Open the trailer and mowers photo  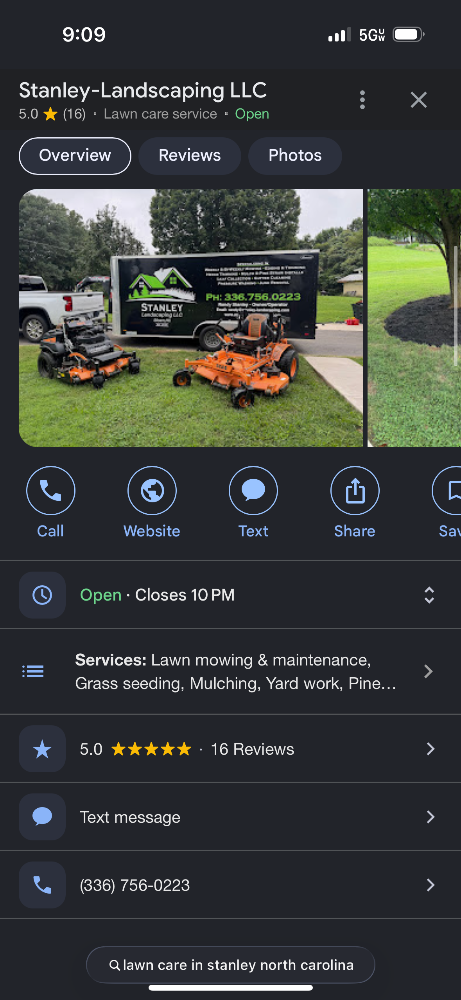click(191, 318)
